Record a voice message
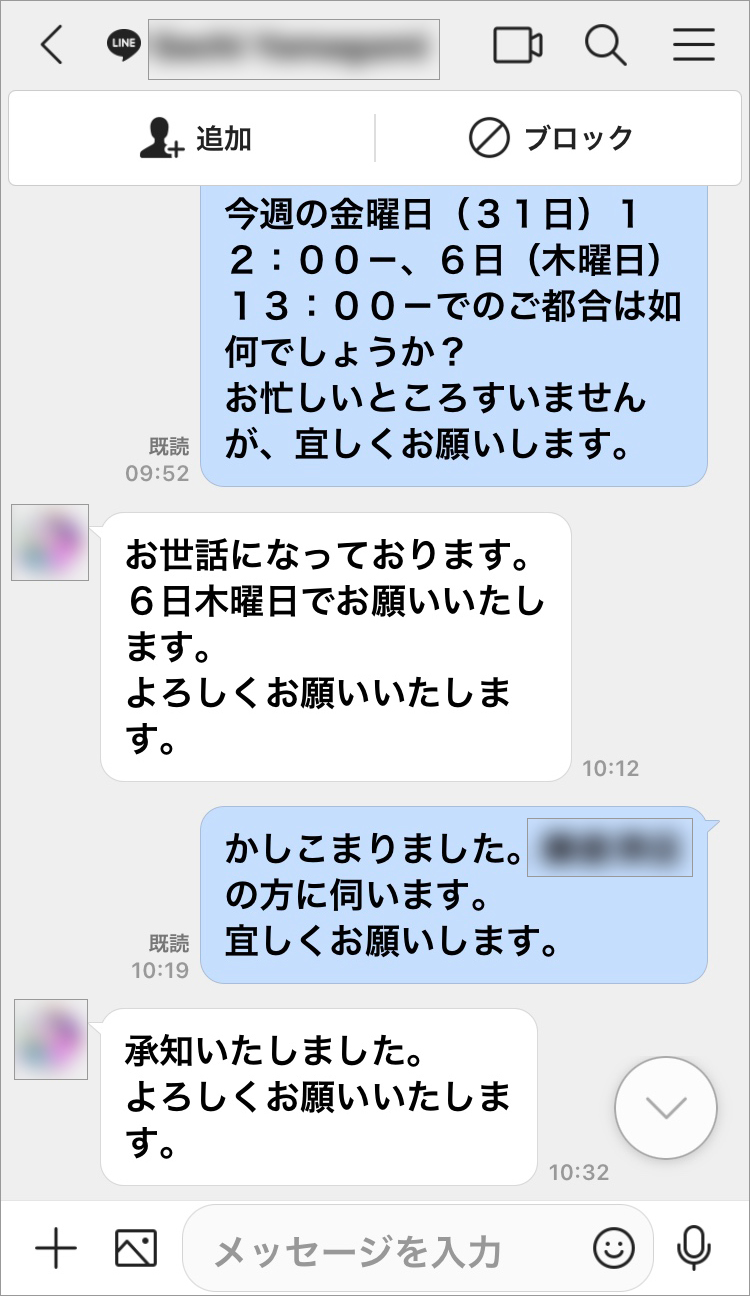The image size is (750, 1296). click(x=692, y=1248)
